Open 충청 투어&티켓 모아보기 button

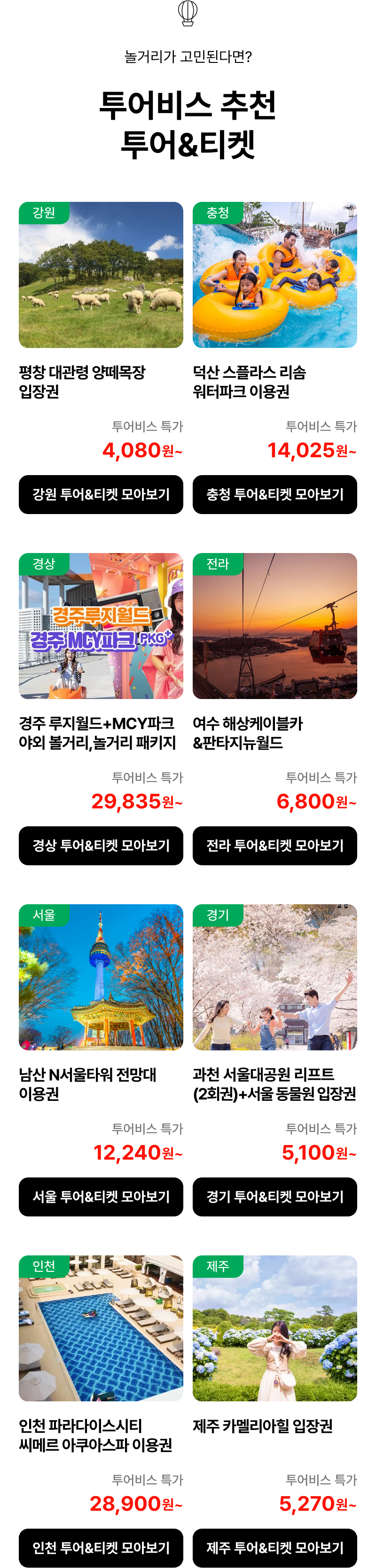tap(275, 494)
